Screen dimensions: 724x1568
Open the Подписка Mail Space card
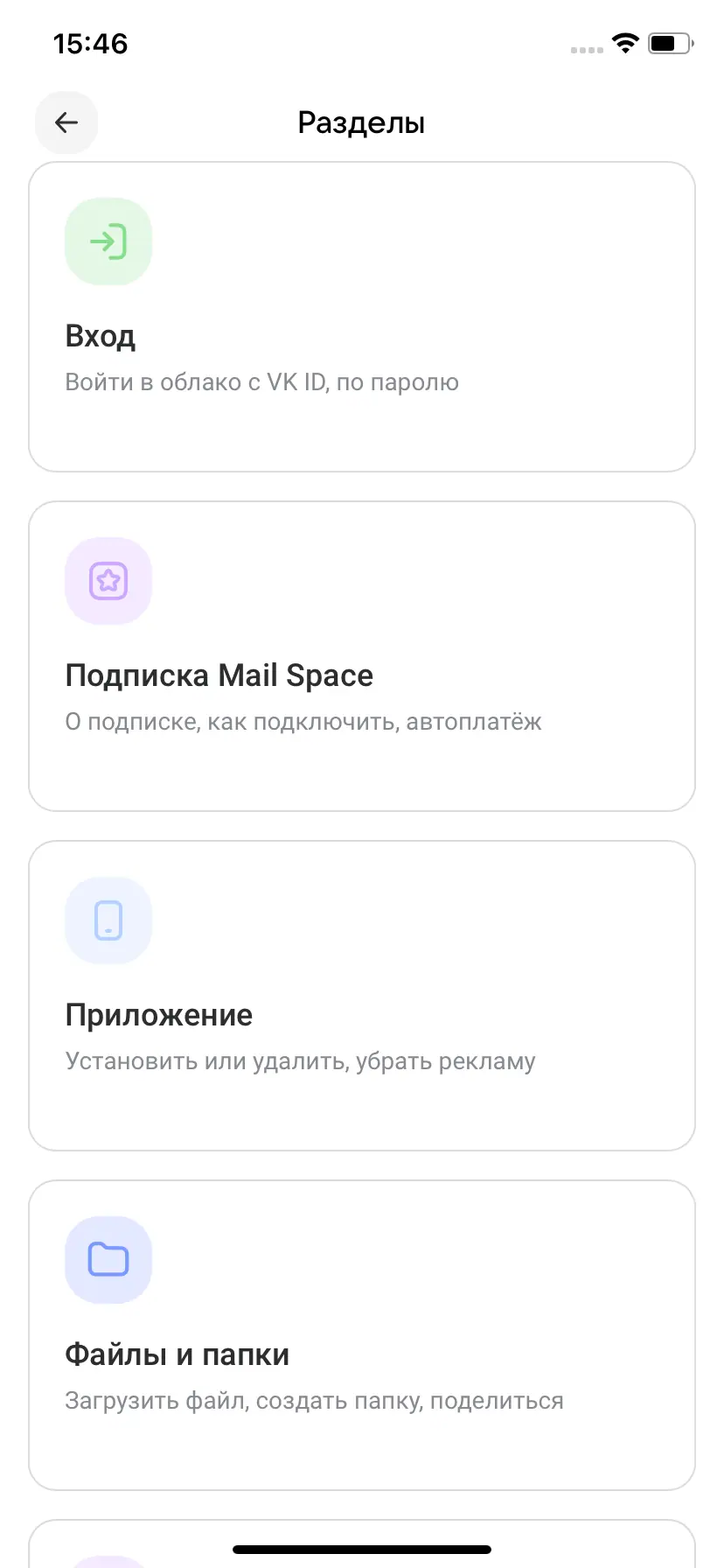[x=362, y=656]
